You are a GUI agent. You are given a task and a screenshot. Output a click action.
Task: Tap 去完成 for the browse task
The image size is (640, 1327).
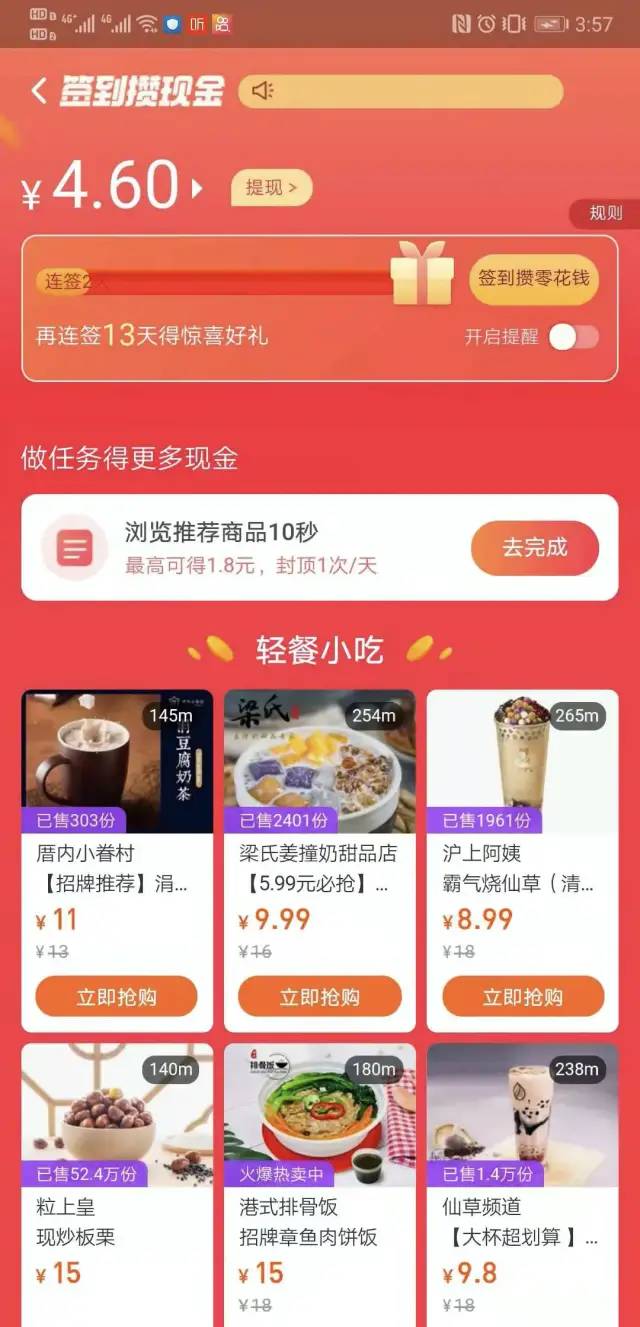pyautogui.click(x=534, y=548)
